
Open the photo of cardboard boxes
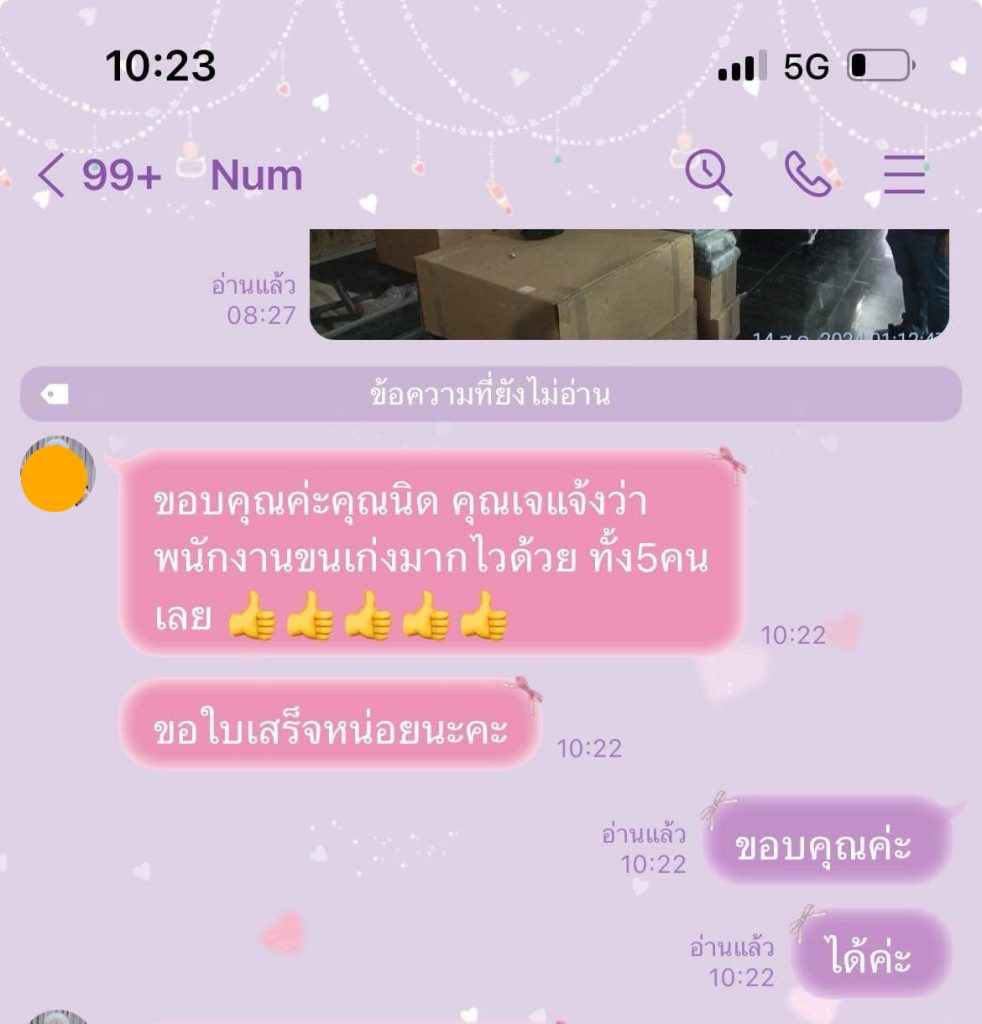coord(628,285)
